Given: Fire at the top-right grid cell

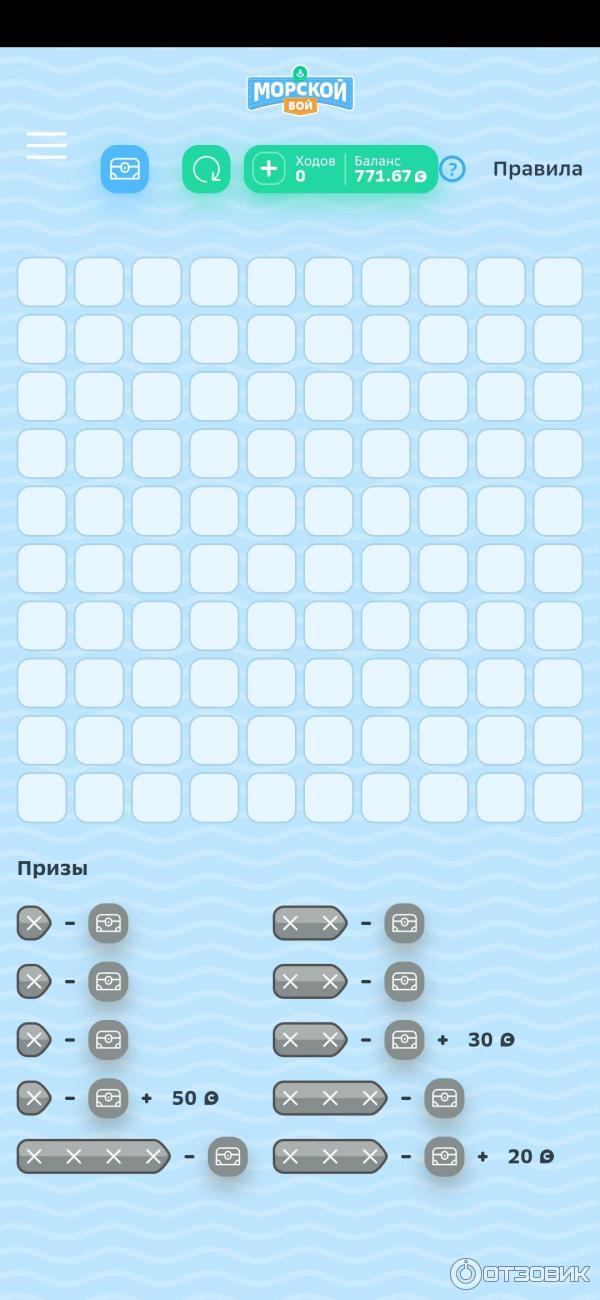Looking at the screenshot, I should tap(558, 282).
